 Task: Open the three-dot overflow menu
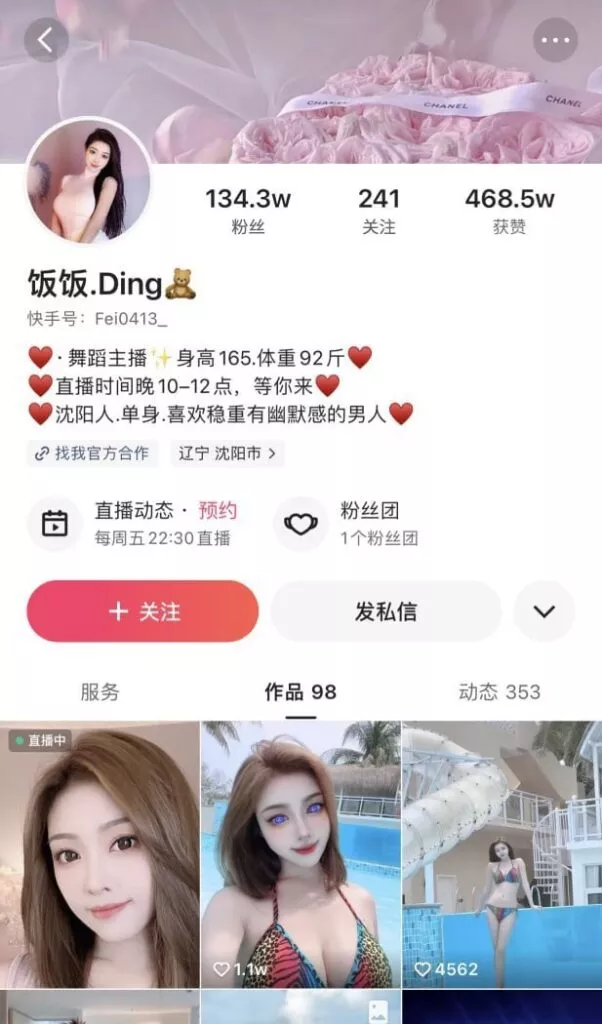(x=555, y=40)
